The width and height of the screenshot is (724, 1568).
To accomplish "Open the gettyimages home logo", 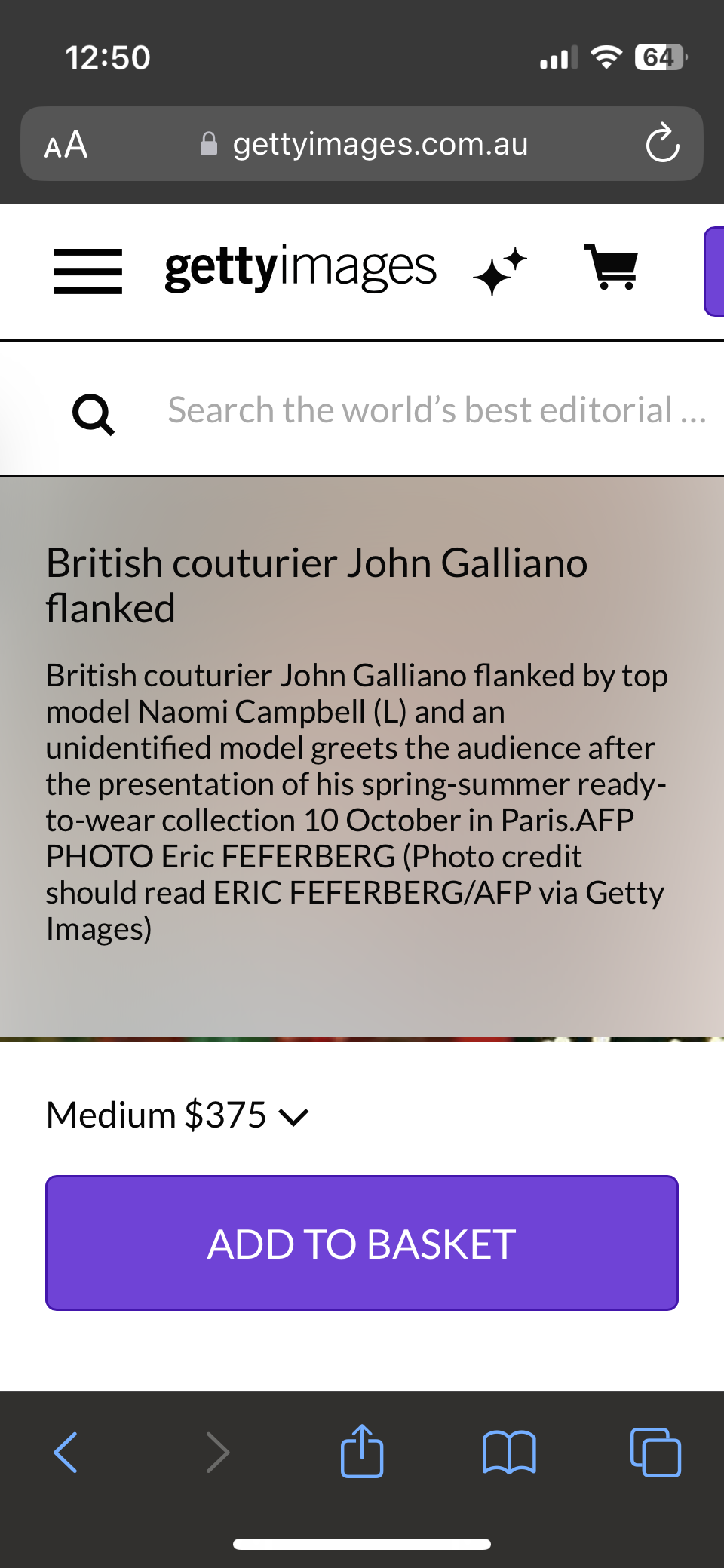I will click(300, 267).
